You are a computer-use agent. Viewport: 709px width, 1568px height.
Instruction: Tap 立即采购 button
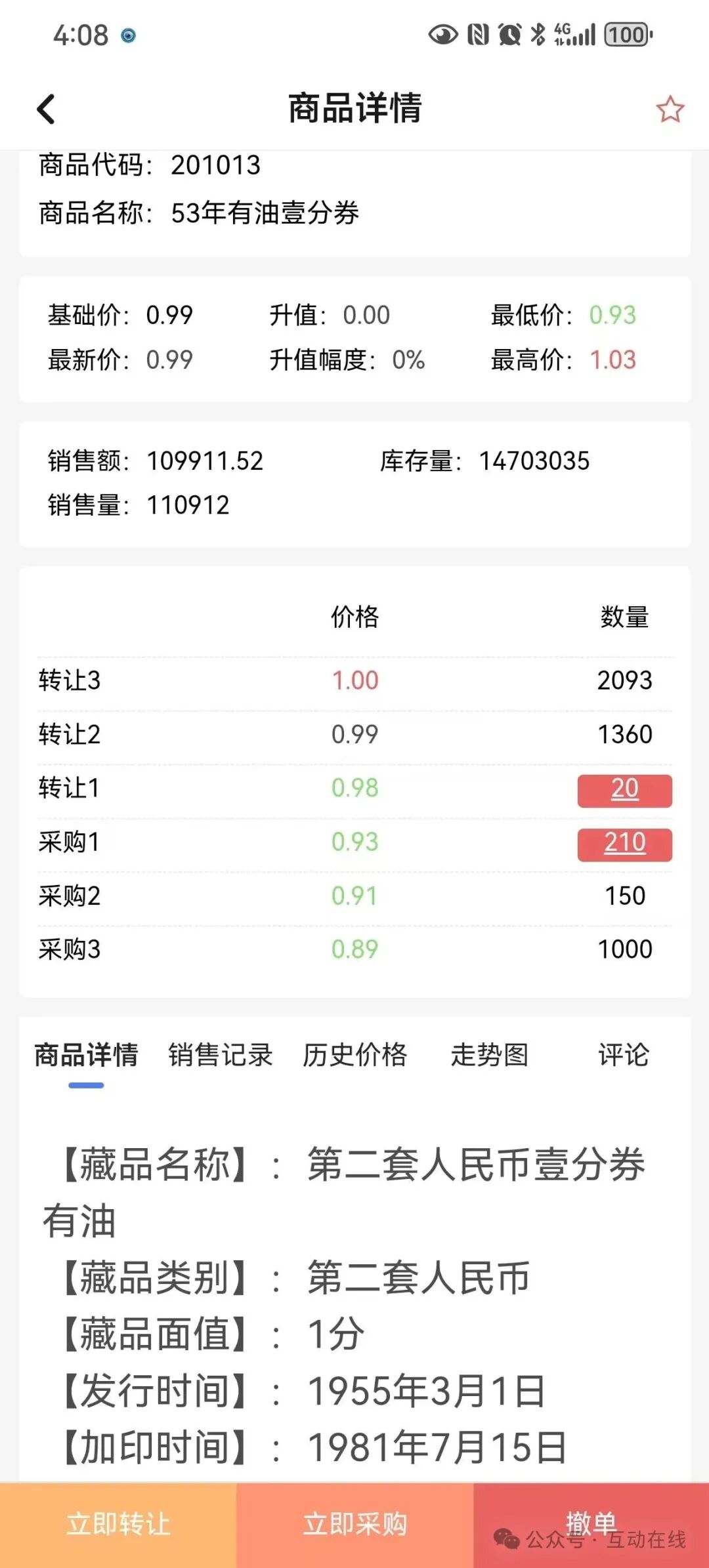354,1525
